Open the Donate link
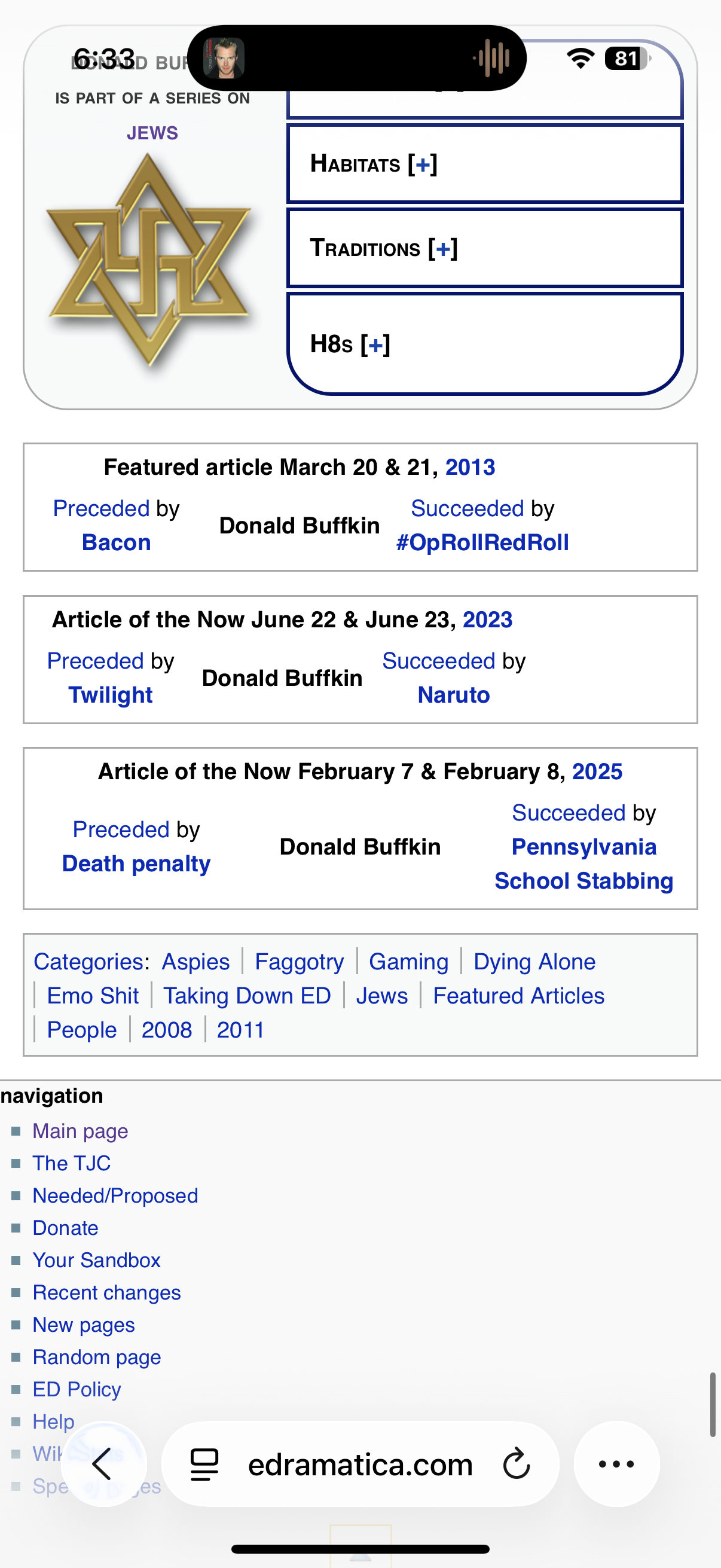Viewport: 721px width, 1568px height. [65, 1228]
